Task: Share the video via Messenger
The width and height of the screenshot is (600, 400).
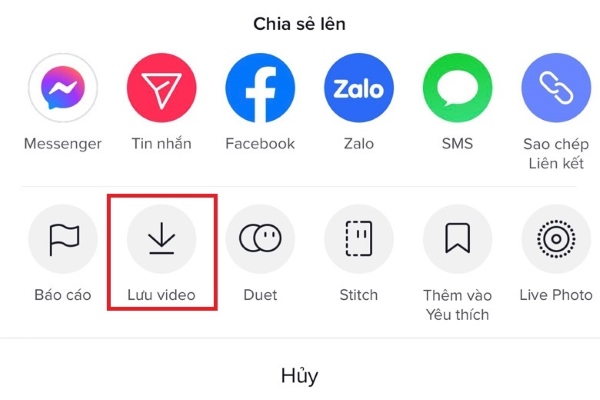Action: pos(63,88)
